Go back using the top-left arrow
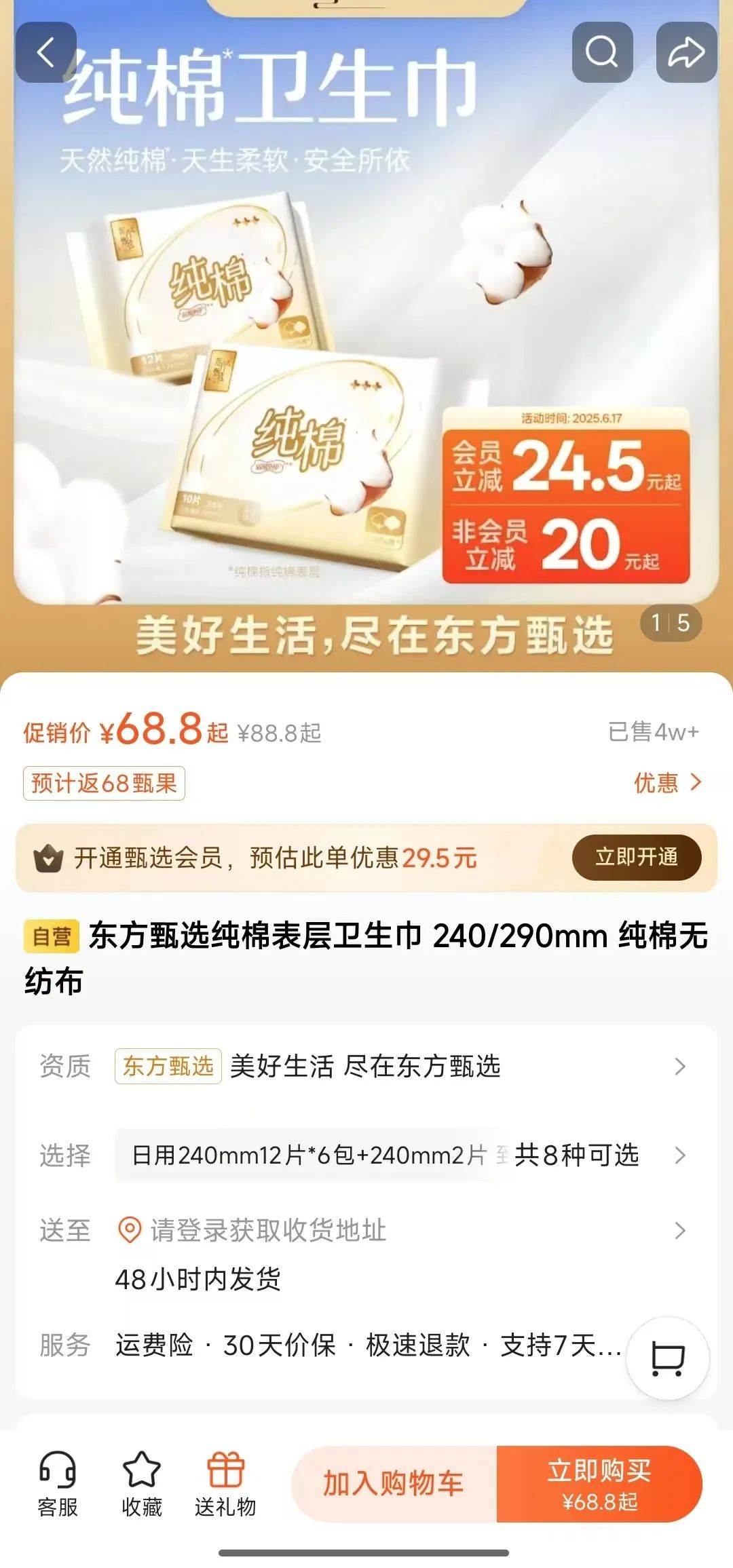The height and width of the screenshot is (1568, 733). coord(45,52)
